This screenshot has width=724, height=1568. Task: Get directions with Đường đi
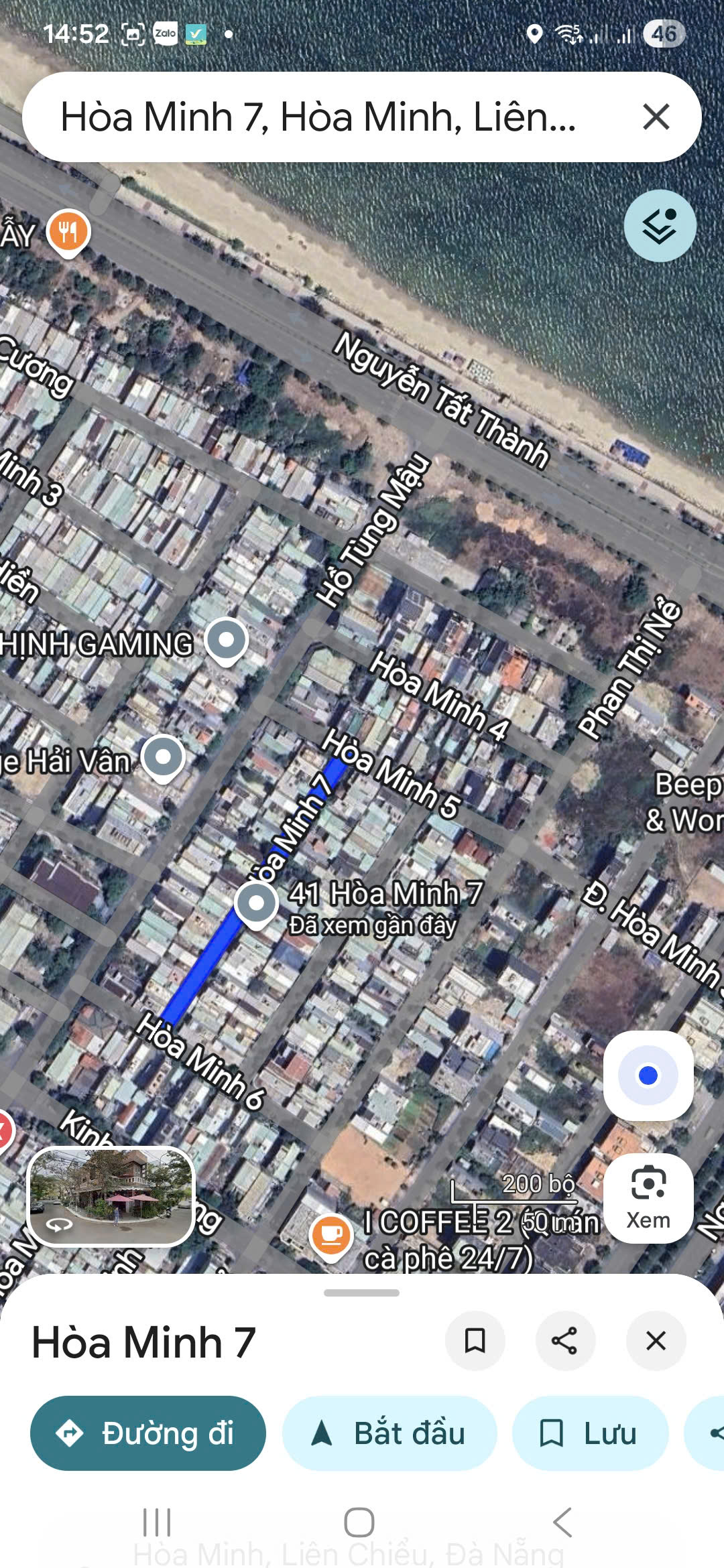(x=148, y=1433)
